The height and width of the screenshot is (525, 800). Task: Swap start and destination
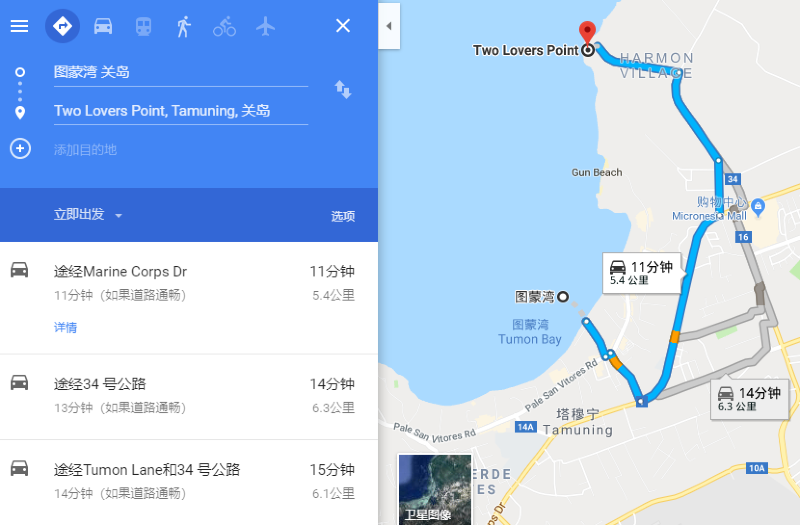click(343, 90)
